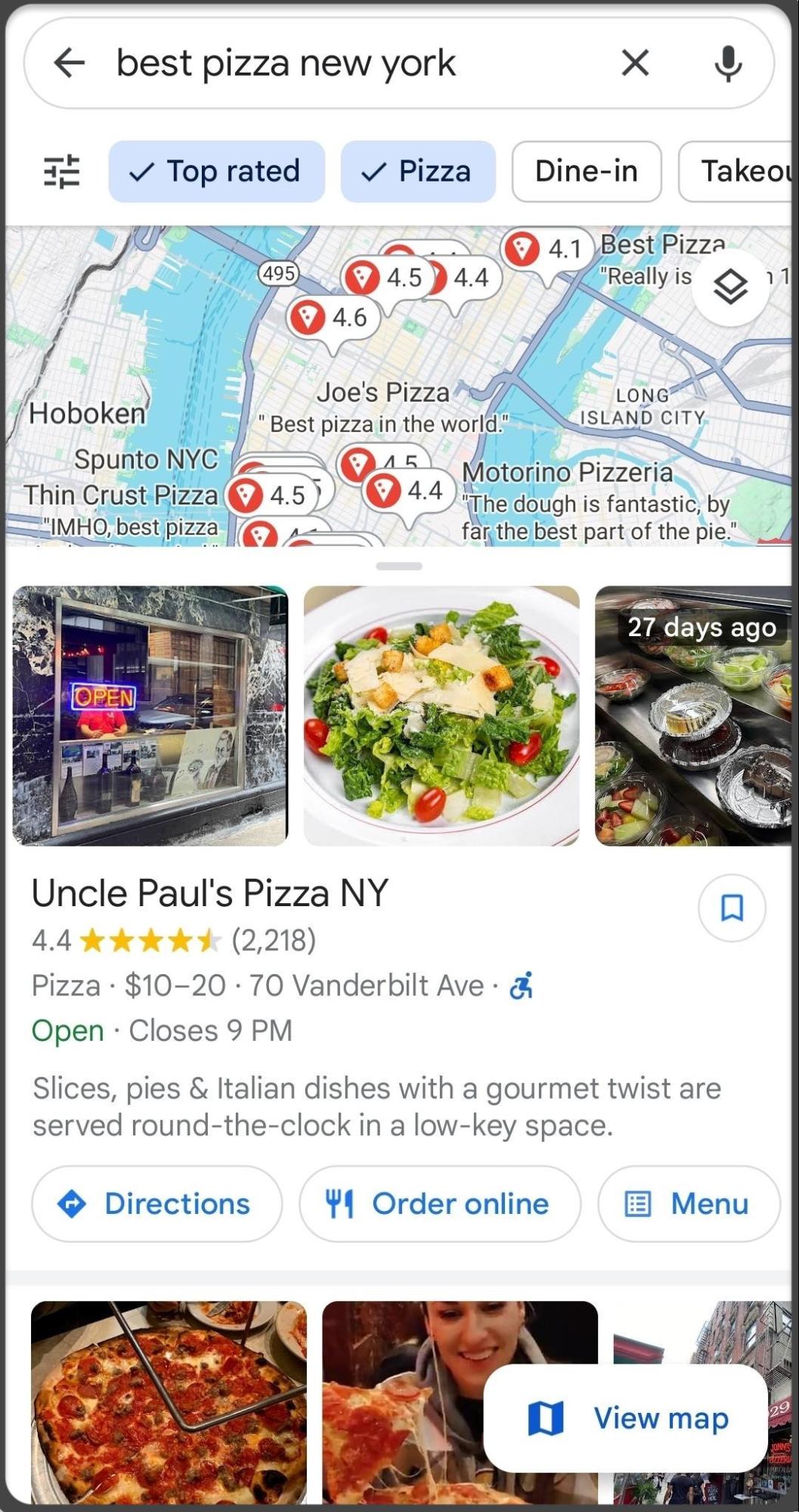Apply the Takeout filter chip
This screenshot has height=1512, width=799.
pyautogui.click(x=741, y=171)
